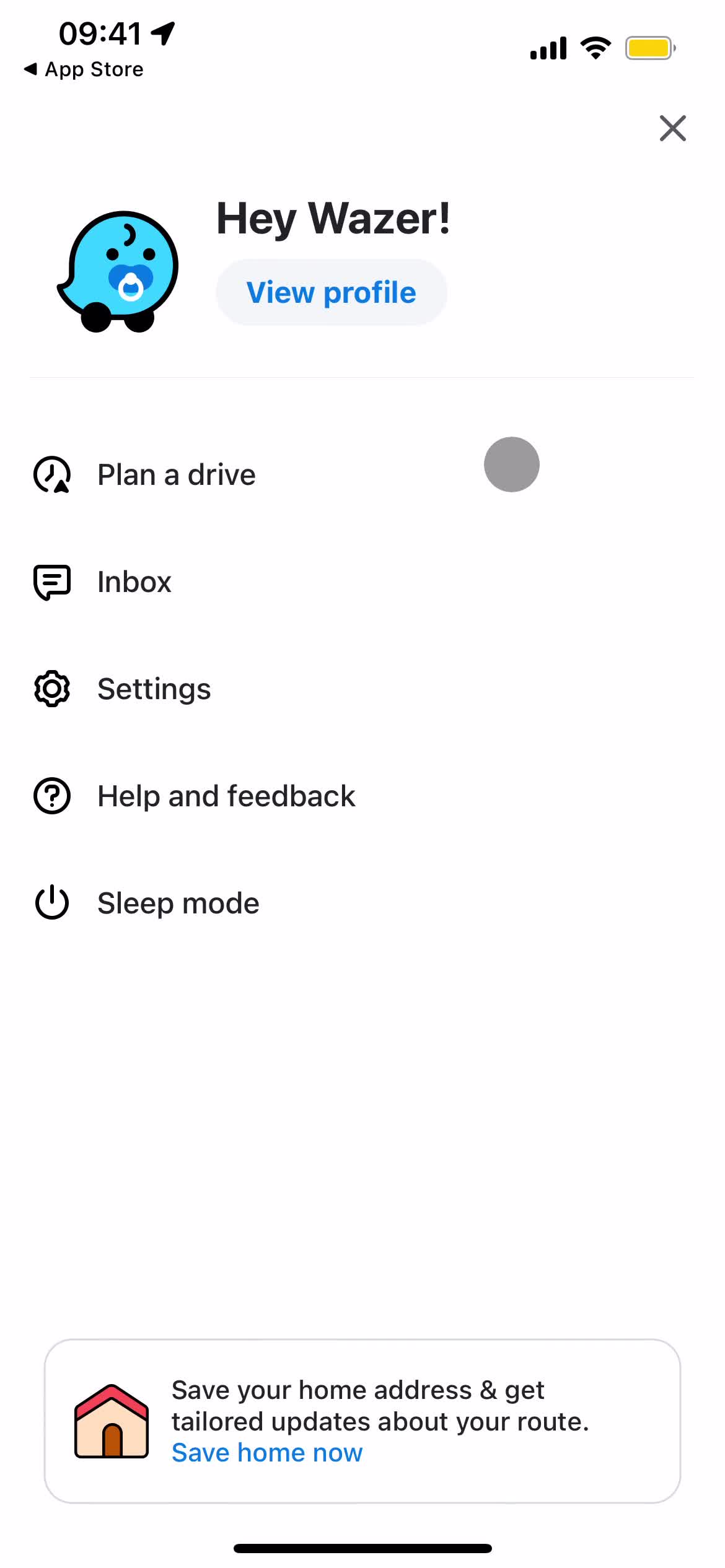This screenshot has width=725, height=1568.
Task: Choose Help and feedback from the menu
Action: click(x=226, y=796)
